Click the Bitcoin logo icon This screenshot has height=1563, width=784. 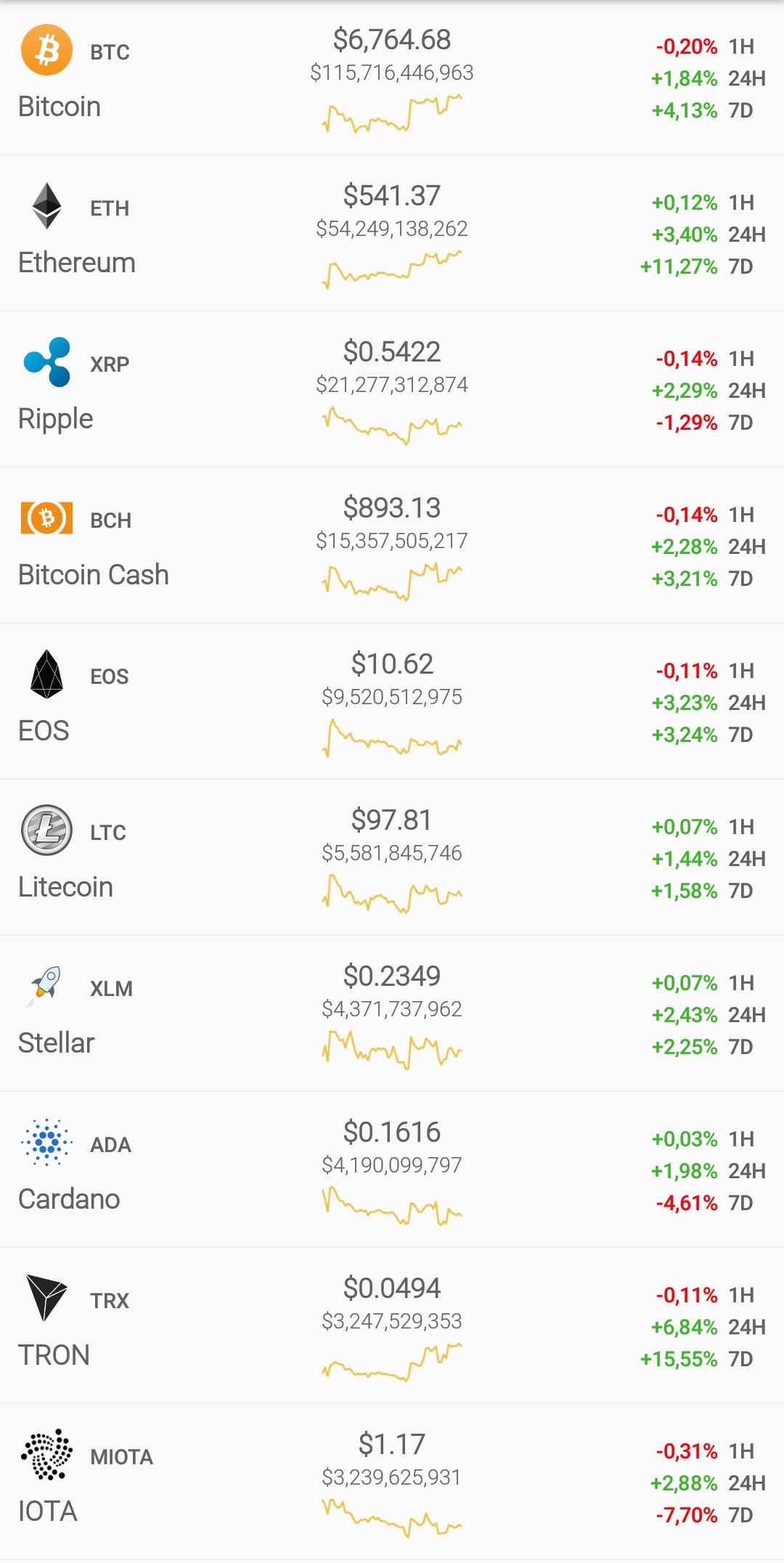46,49
